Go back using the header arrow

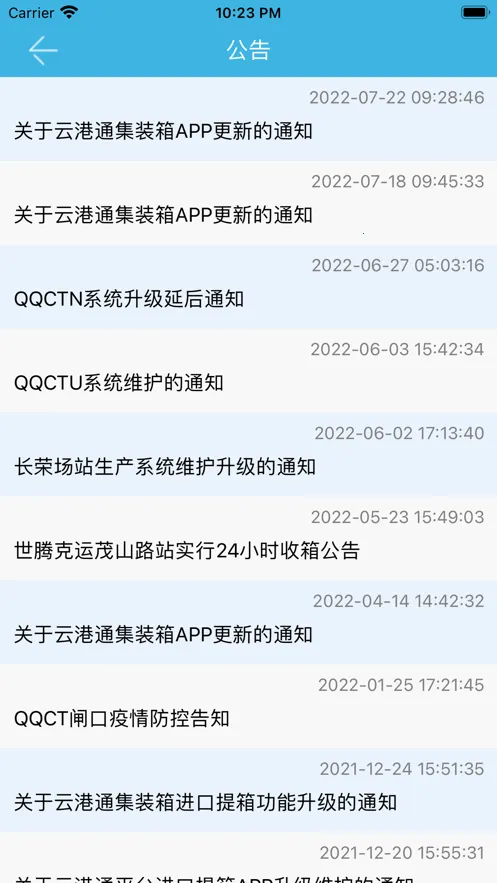pos(43,50)
